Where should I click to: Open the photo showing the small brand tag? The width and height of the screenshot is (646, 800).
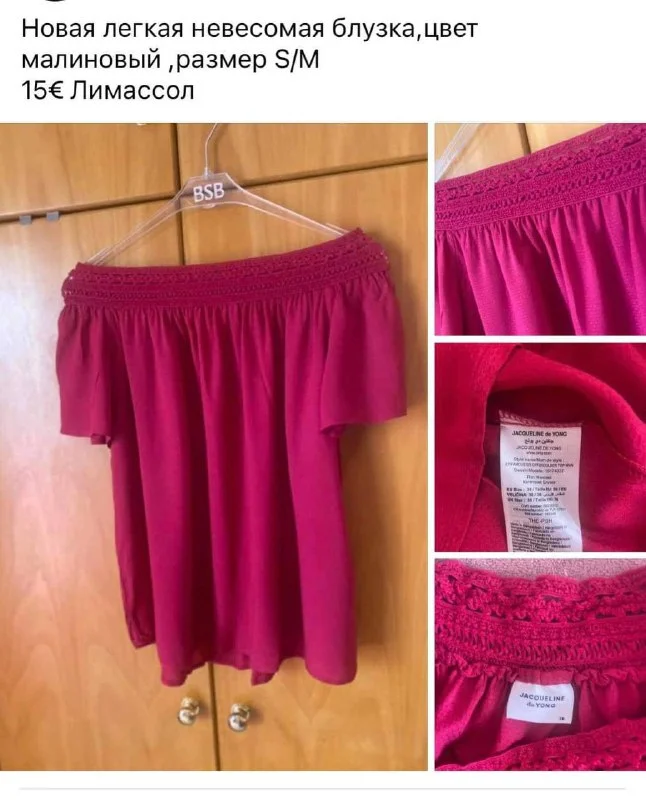pos(540,664)
